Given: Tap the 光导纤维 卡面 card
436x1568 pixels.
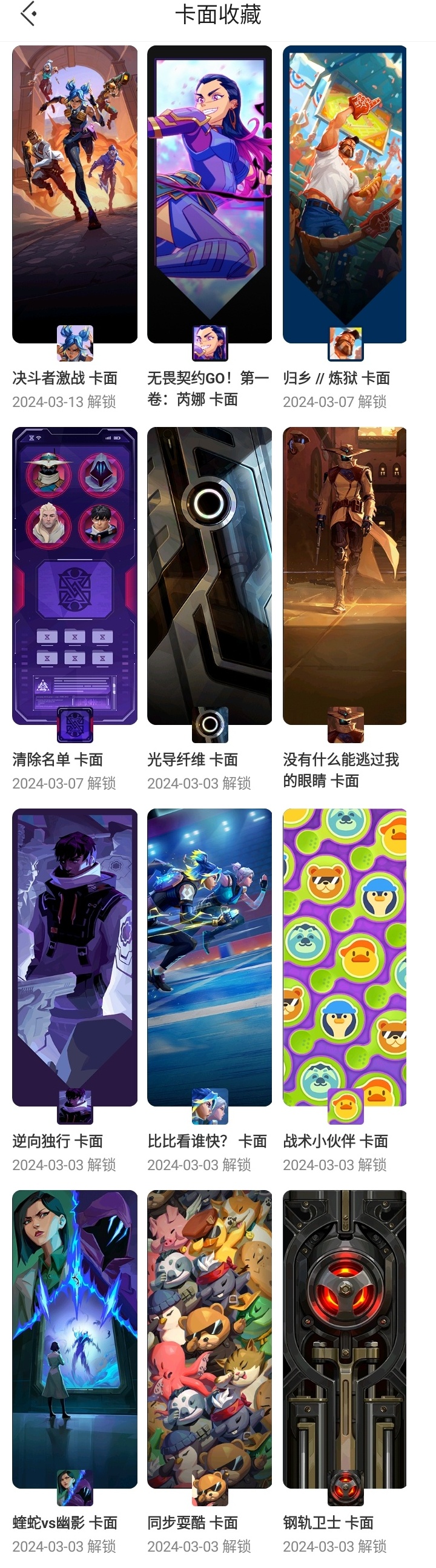Looking at the screenshot, I should [210, 576].
